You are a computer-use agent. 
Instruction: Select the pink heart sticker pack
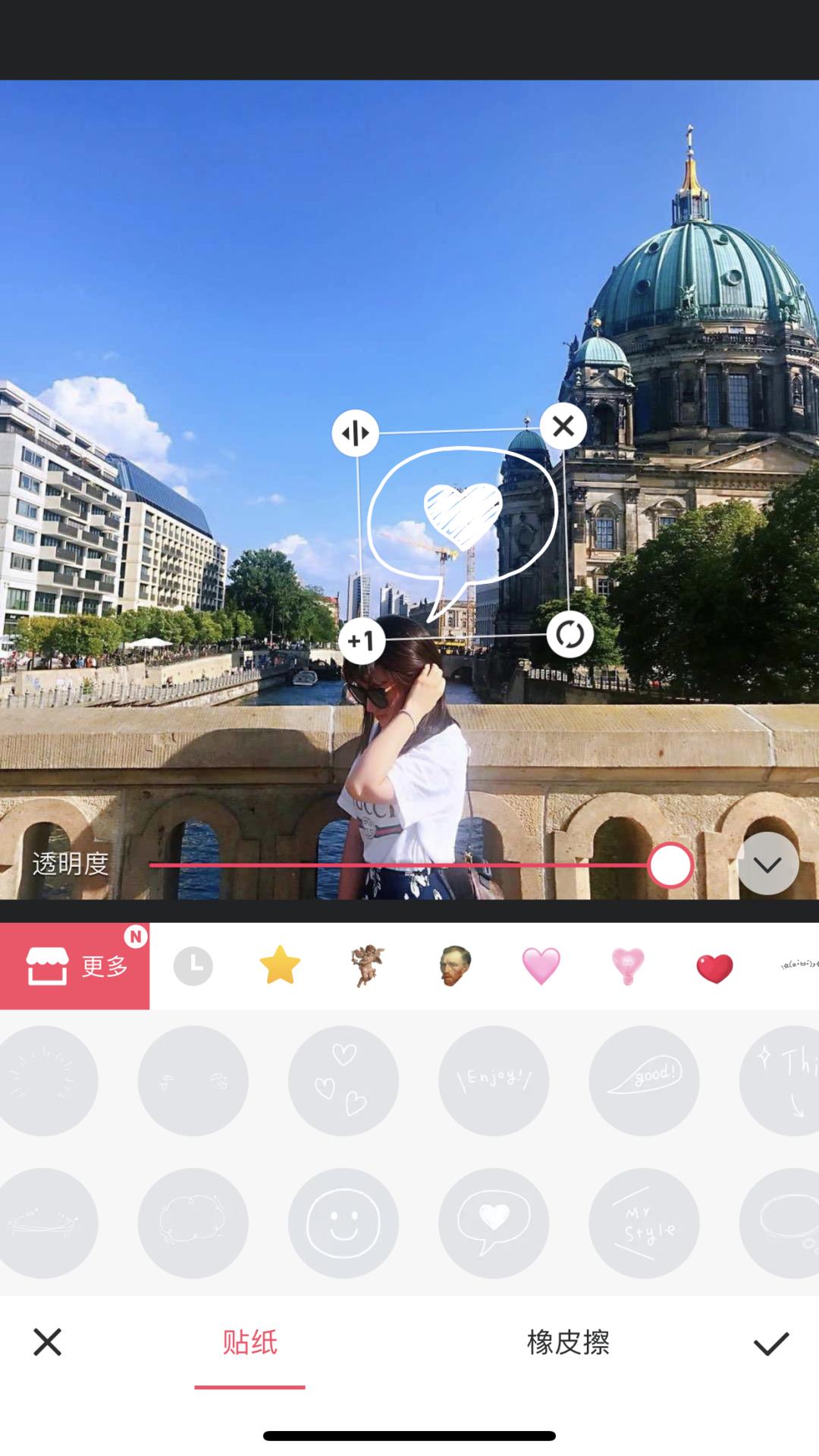541,966
